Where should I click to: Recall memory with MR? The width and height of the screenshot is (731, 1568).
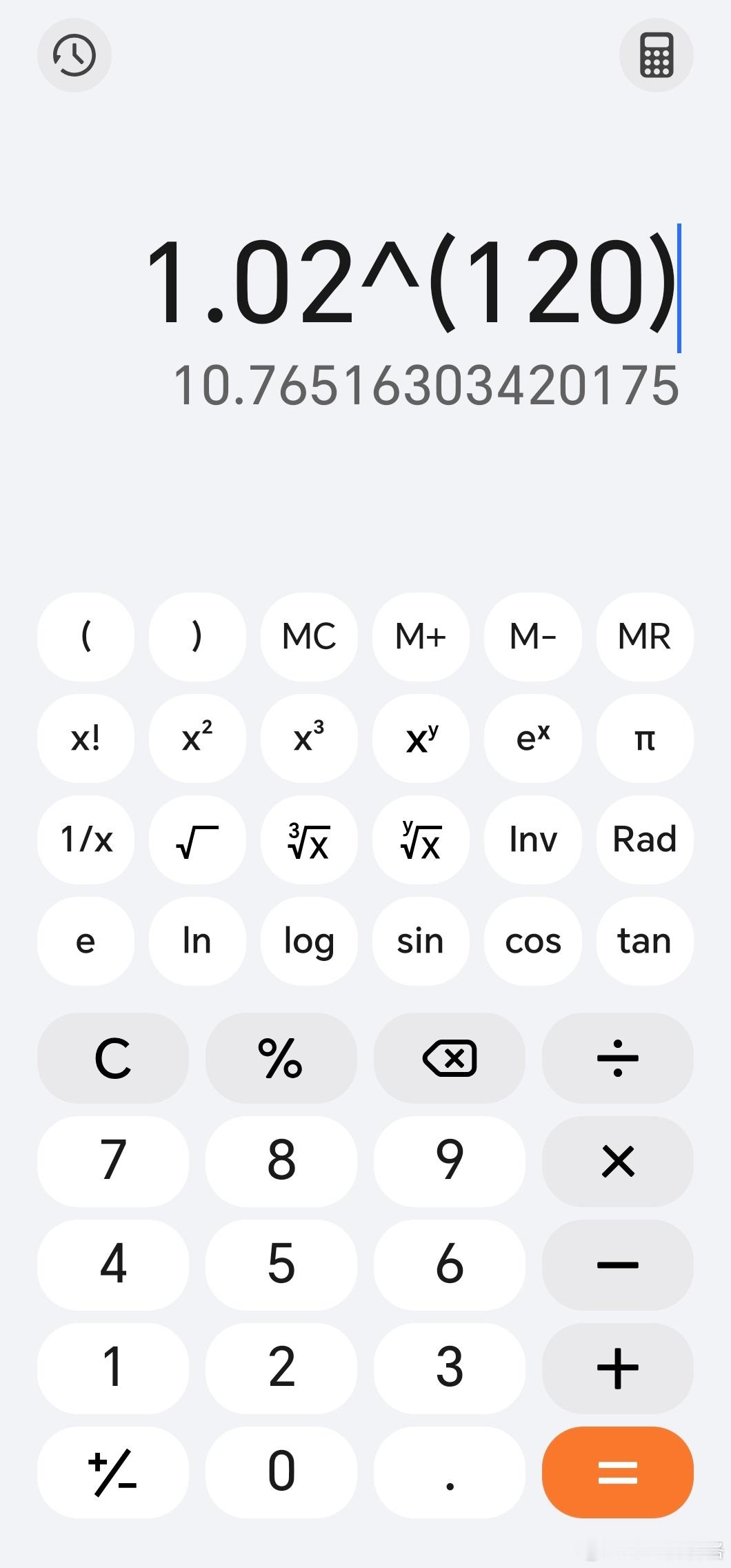click(x=644, y=636)
